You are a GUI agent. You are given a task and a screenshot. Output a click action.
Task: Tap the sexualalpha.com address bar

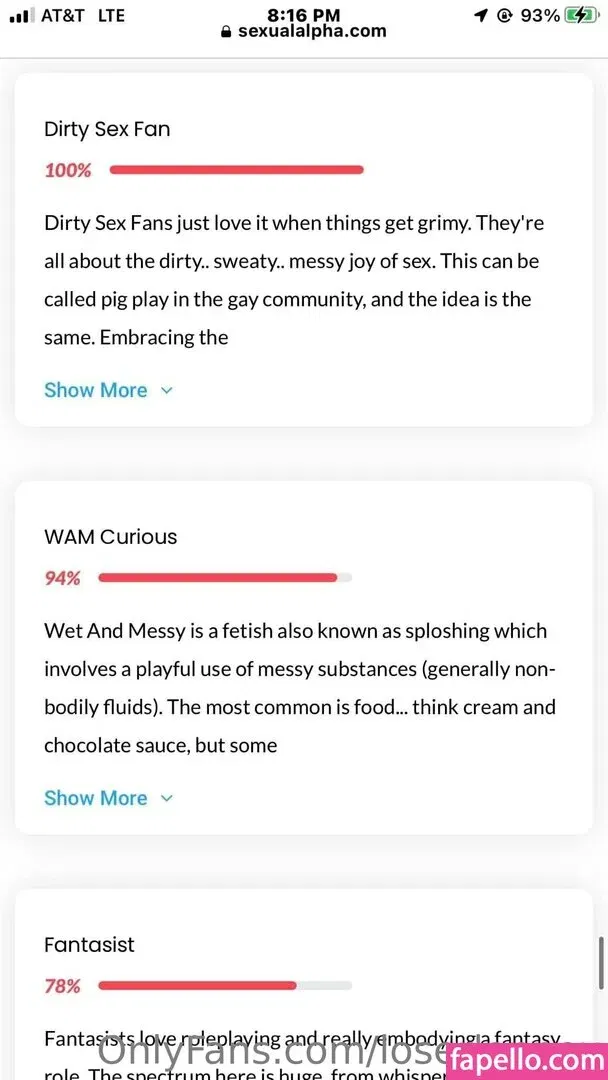coord(304,31)
